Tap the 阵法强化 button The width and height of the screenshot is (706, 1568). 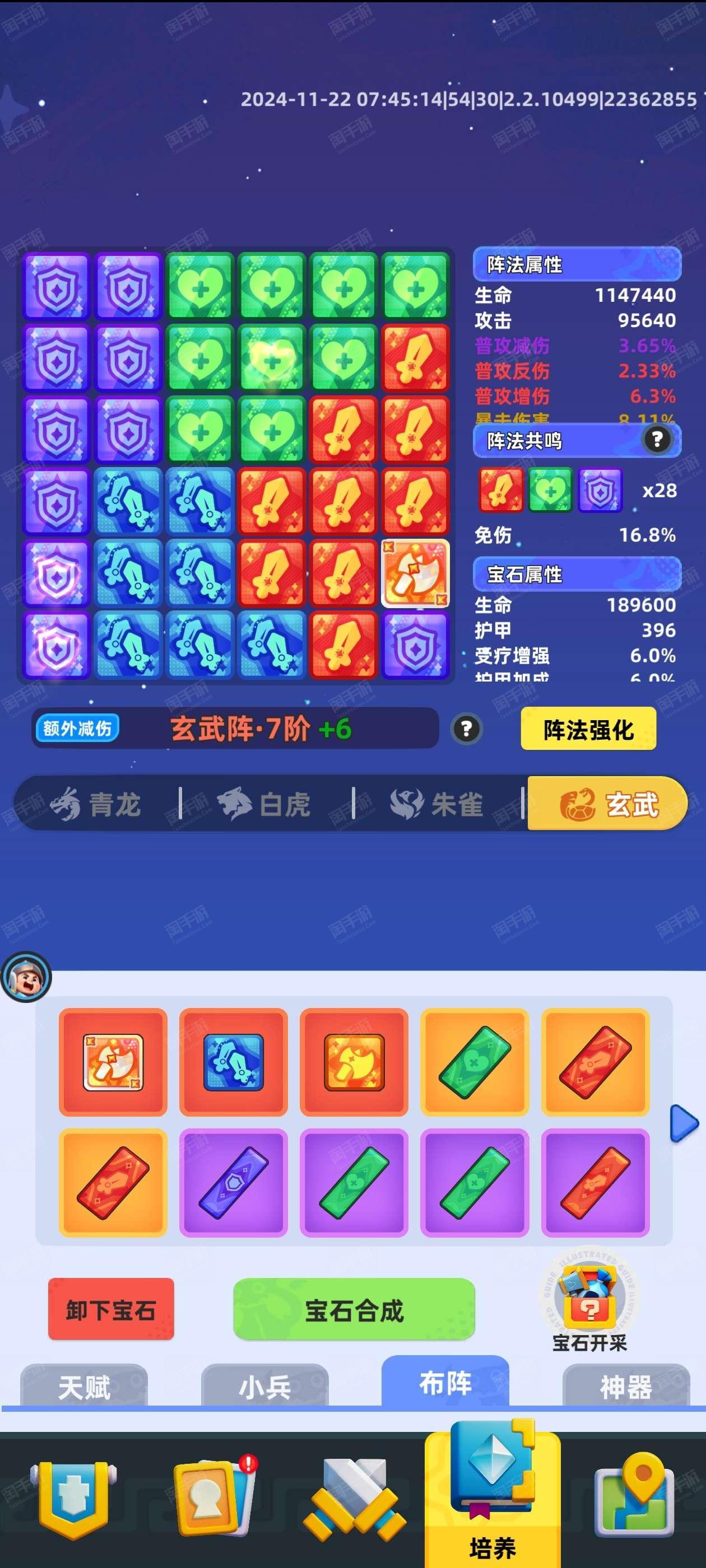(x=588, y=729)
